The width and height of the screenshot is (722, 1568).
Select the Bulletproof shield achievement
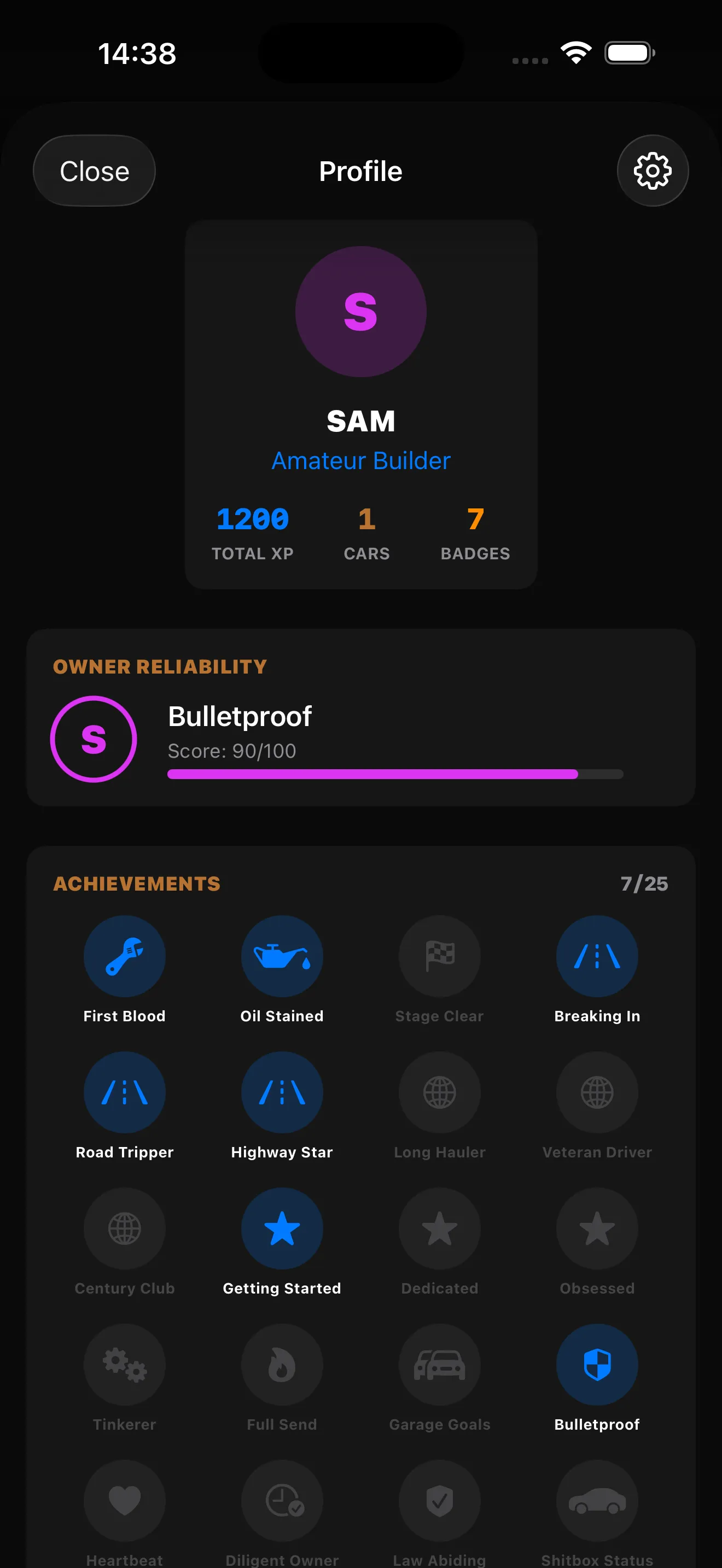[x=597, y=1365]
